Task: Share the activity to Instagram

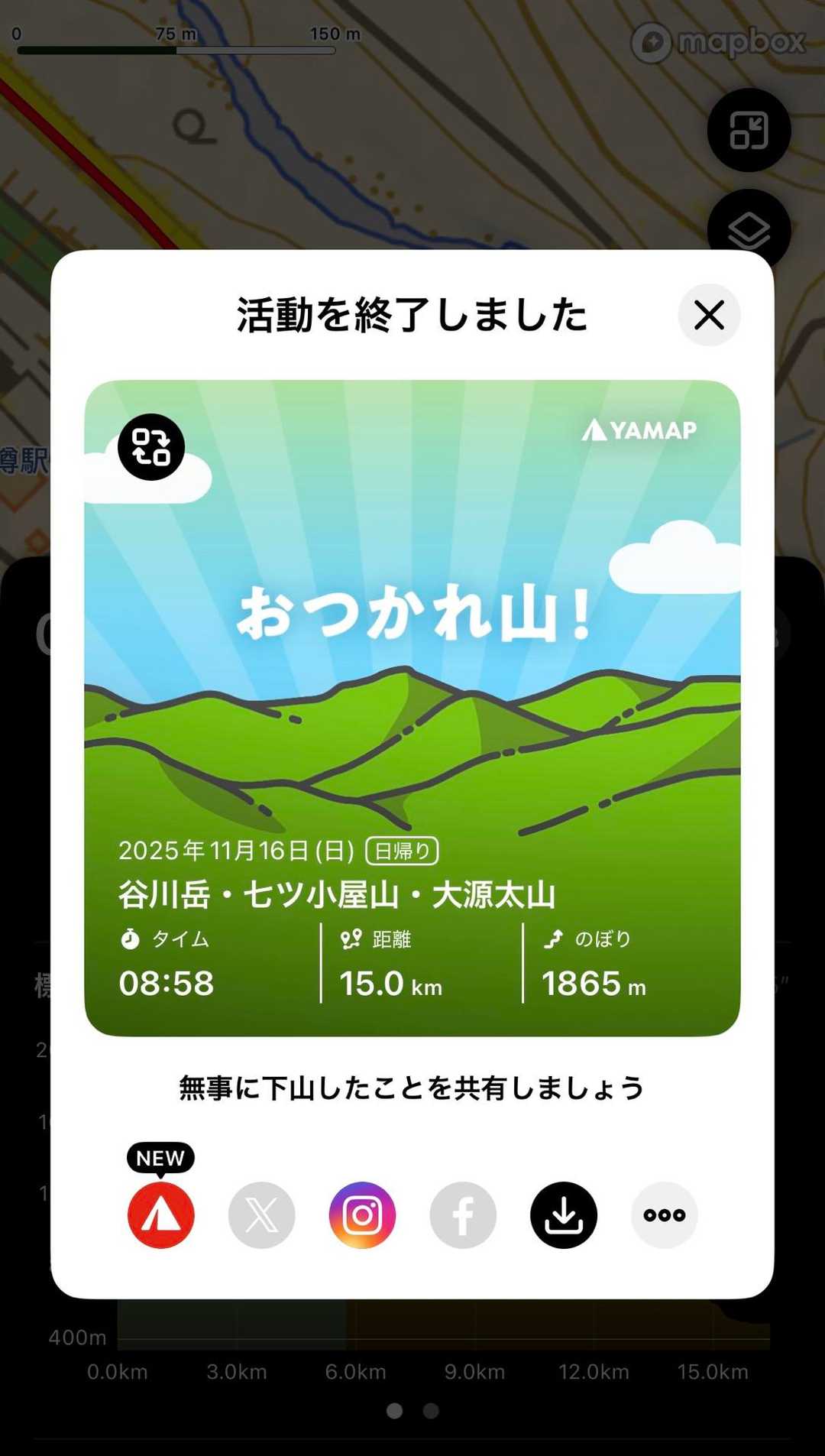Action: [x=362, y=1214]
